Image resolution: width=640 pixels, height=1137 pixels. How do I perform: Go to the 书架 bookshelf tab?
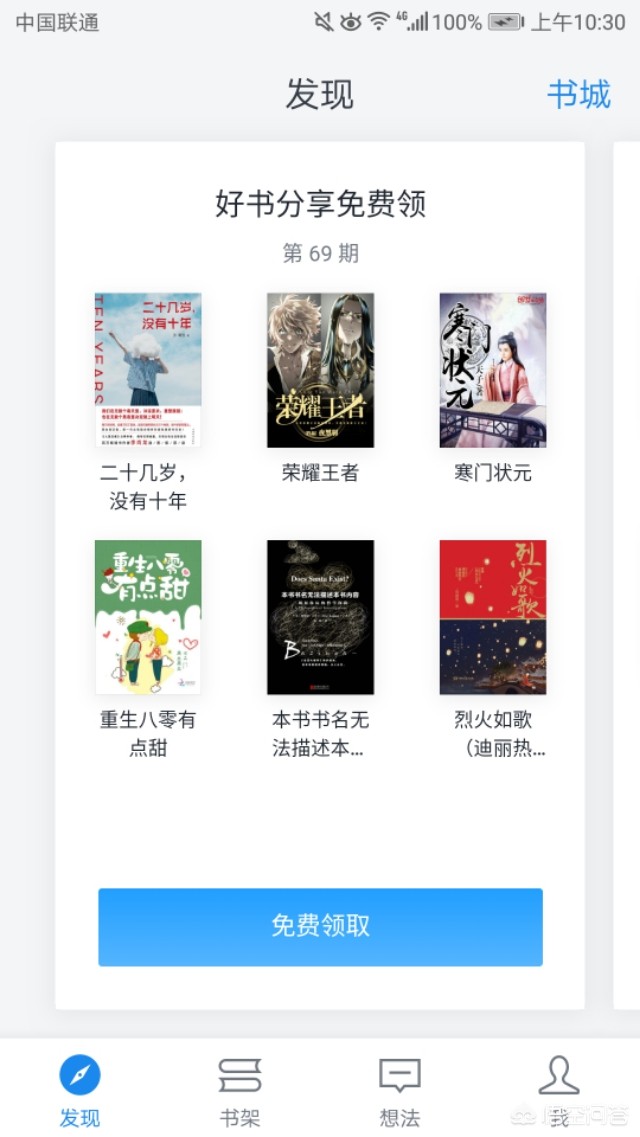point(240,1088)
